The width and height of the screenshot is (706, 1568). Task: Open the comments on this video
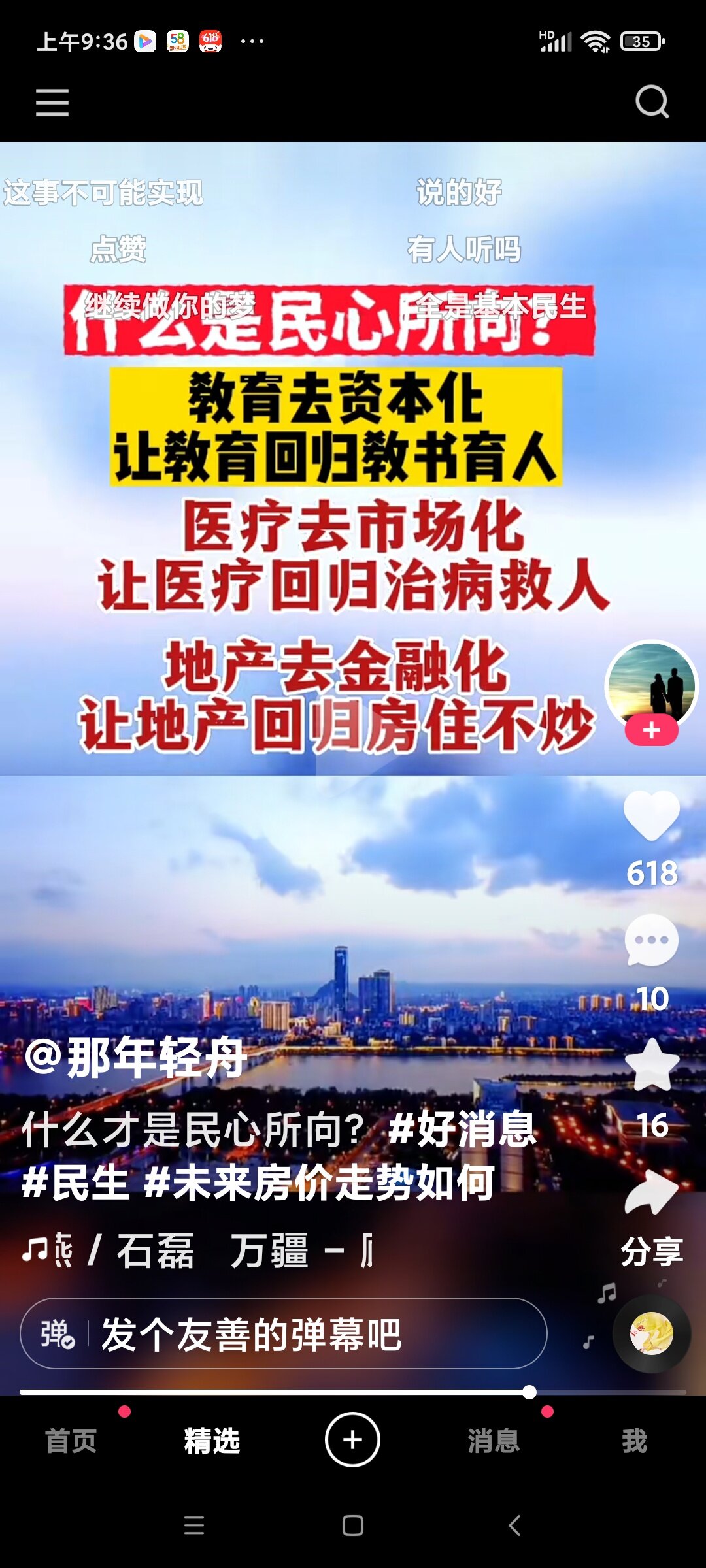652,940
